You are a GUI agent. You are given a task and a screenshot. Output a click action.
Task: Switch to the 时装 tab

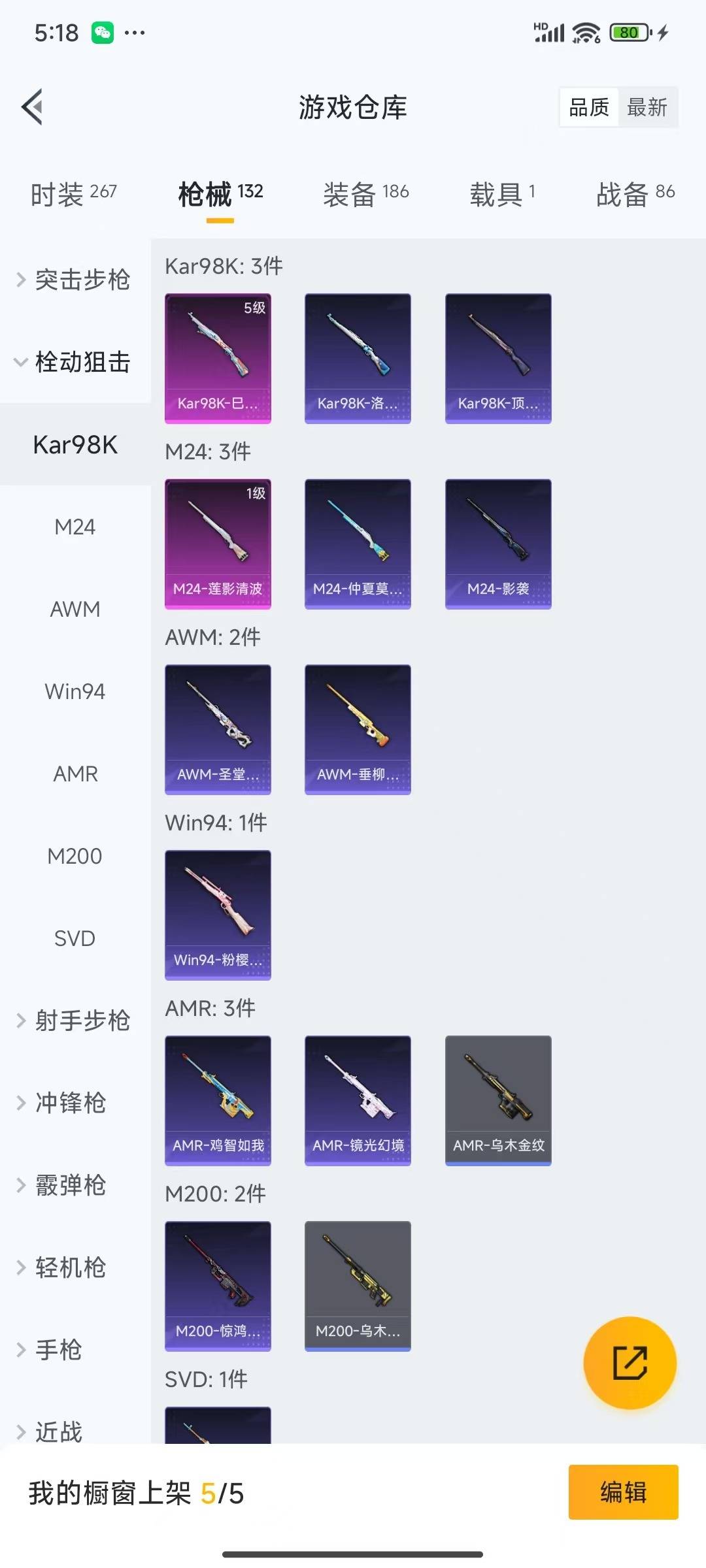(73, 194)
